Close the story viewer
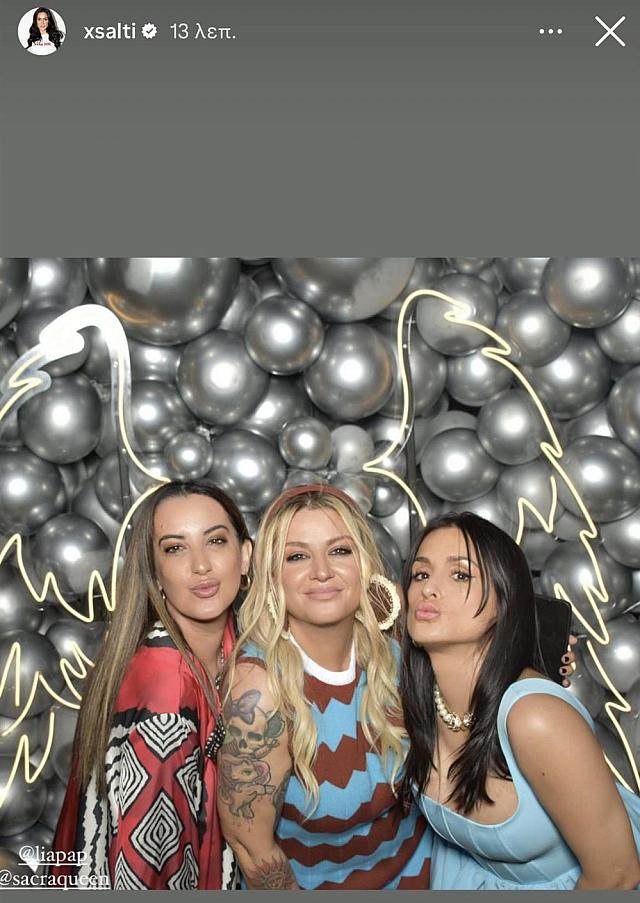This screenshot has width=640, height=903. coord(609,31)
